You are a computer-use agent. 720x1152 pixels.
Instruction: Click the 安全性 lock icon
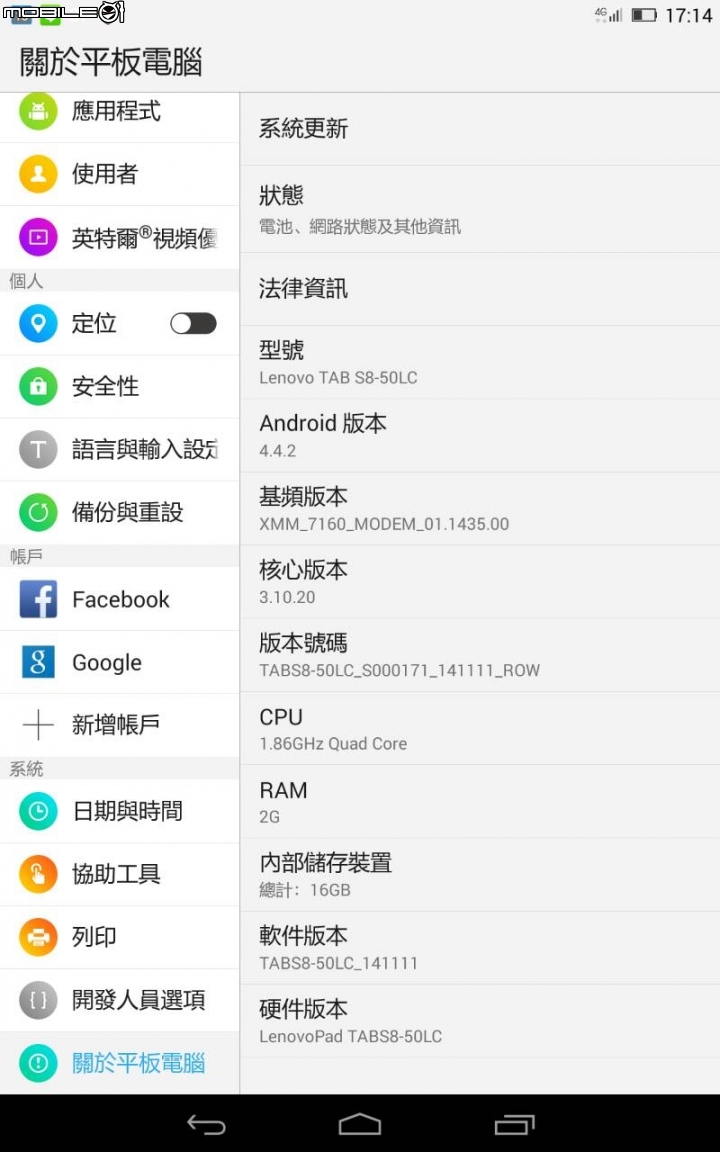coord(37,386)
